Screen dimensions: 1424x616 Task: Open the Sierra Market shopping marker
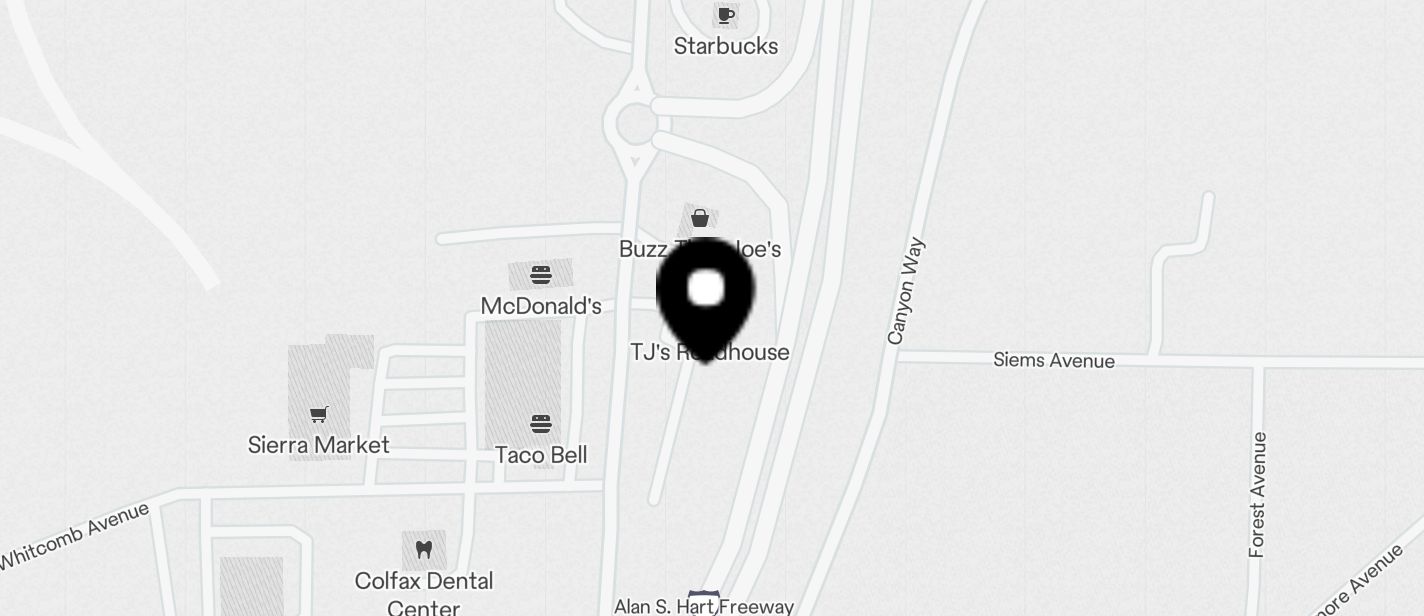click(319, 414)
